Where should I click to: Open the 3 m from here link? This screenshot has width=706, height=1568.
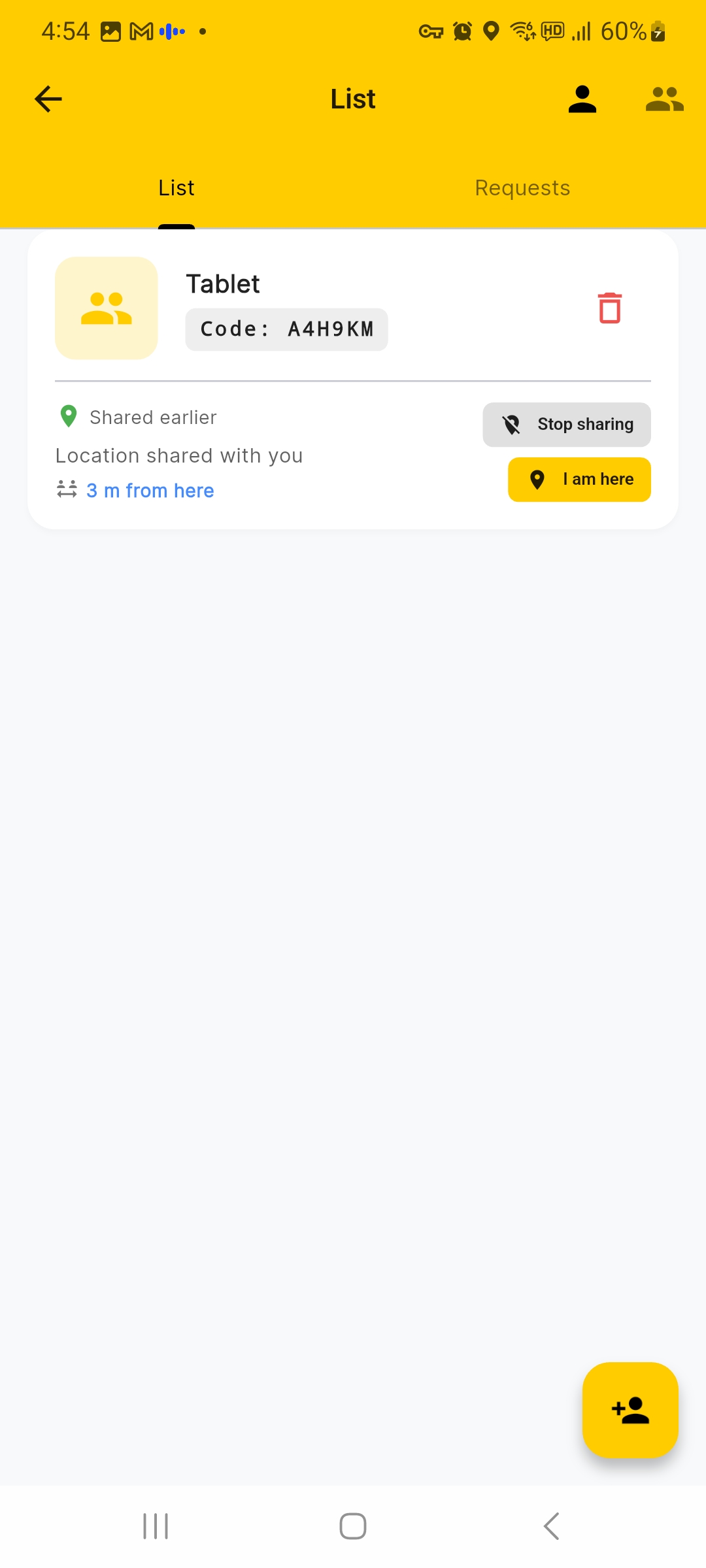[x=150, y=490]
